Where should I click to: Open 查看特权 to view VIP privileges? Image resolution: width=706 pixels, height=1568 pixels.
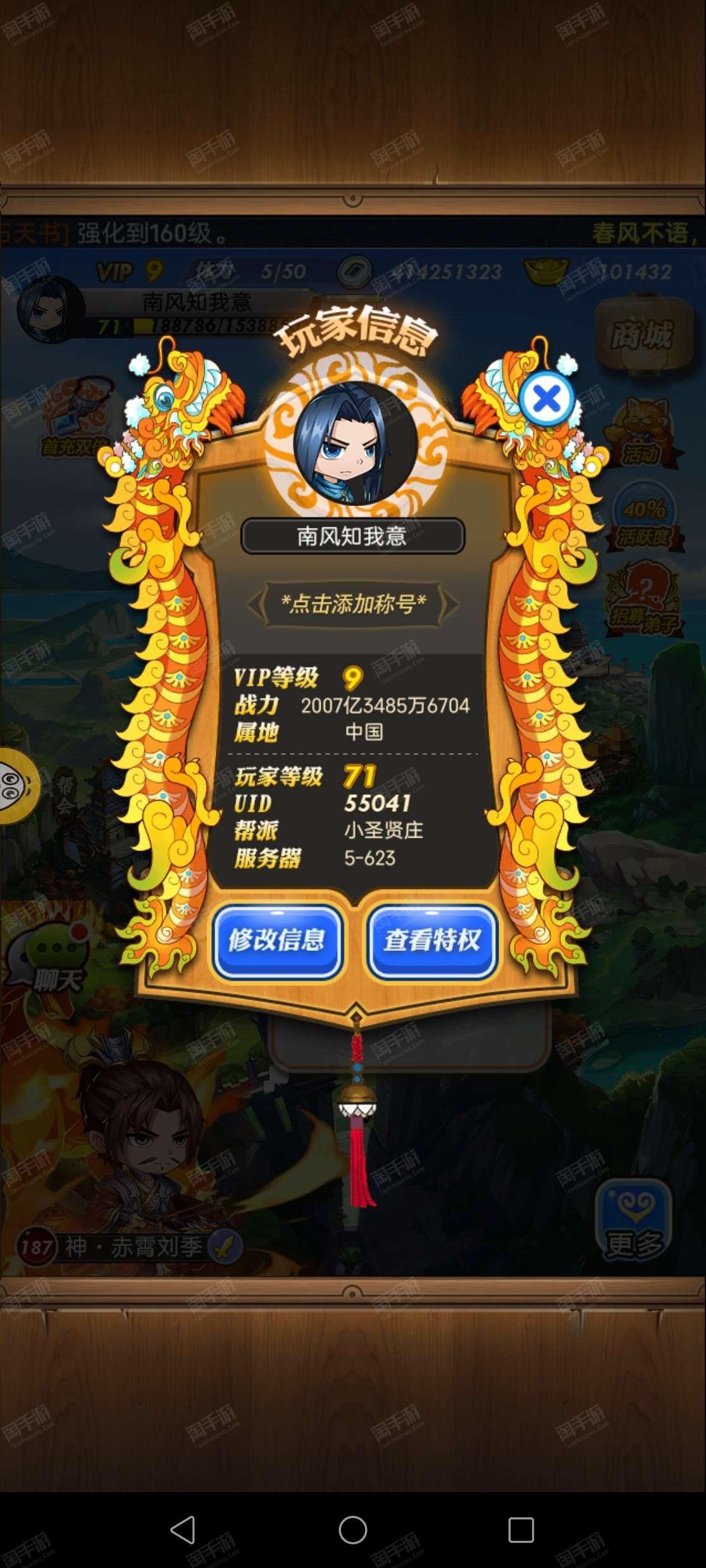[432, 941]
